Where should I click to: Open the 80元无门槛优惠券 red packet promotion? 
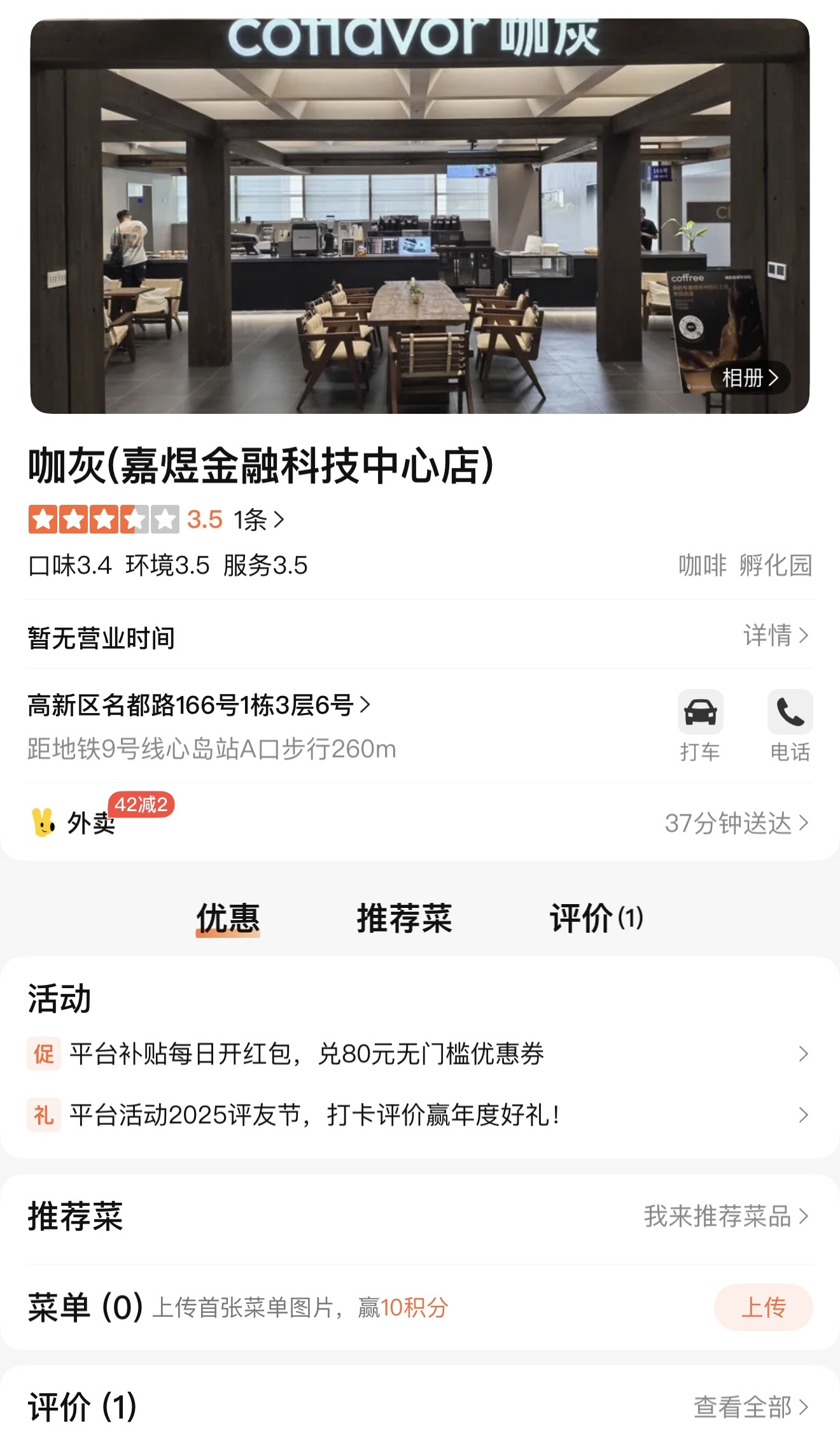click(420, 1054)
